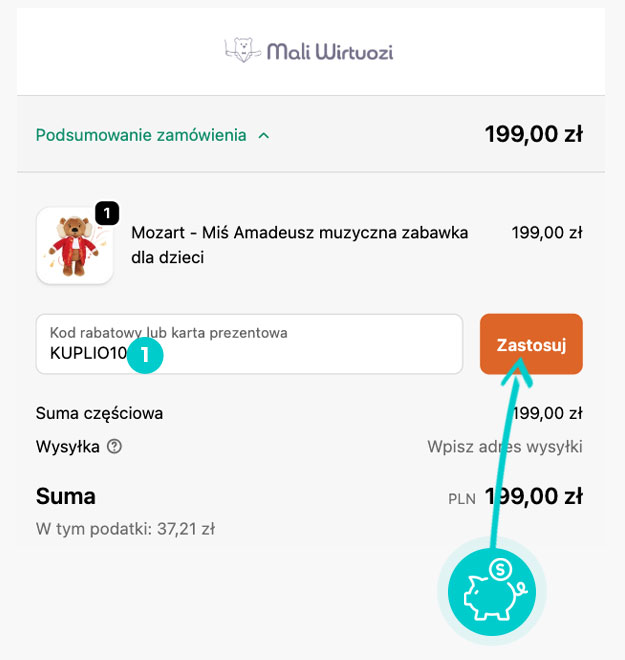
Task: Collapse the Podsumowanie zamówienia summary
Action: pos(152,135)
